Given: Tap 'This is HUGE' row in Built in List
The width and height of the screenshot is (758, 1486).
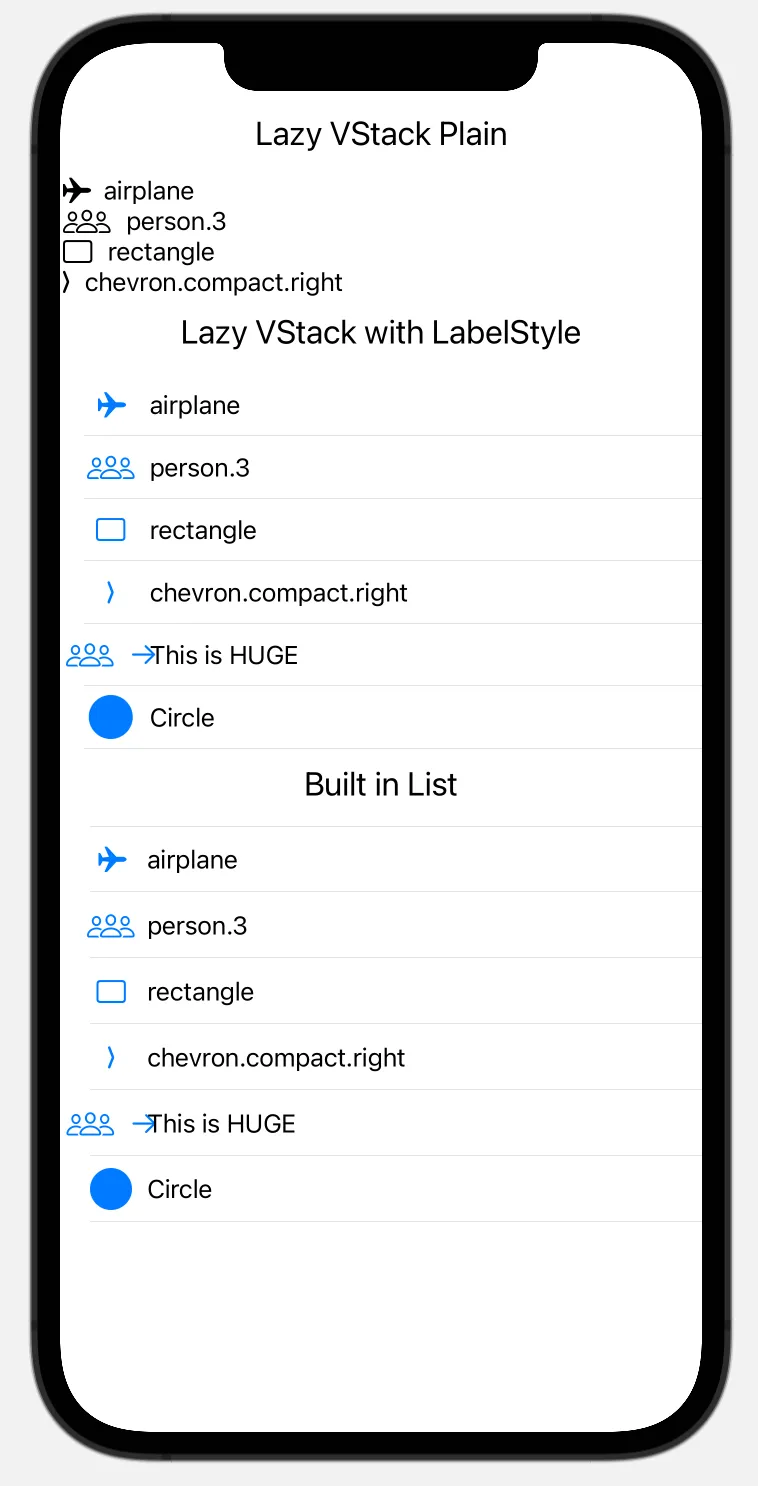Looking at the screenshot, I should point(222,1124).
